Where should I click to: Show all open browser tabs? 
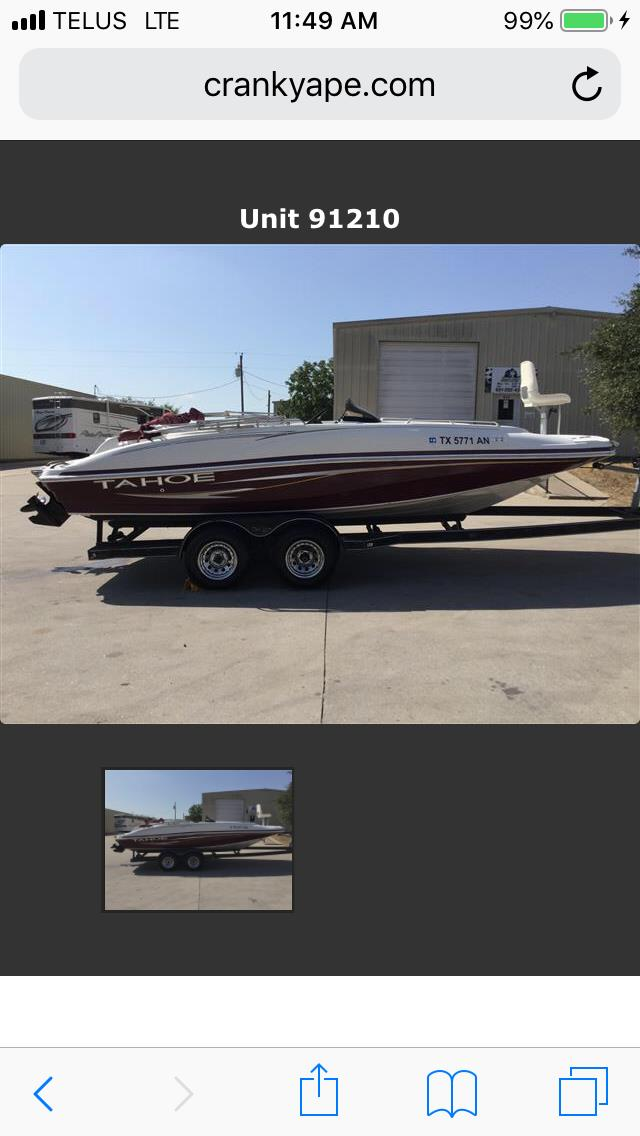[x=583, y=1092]
